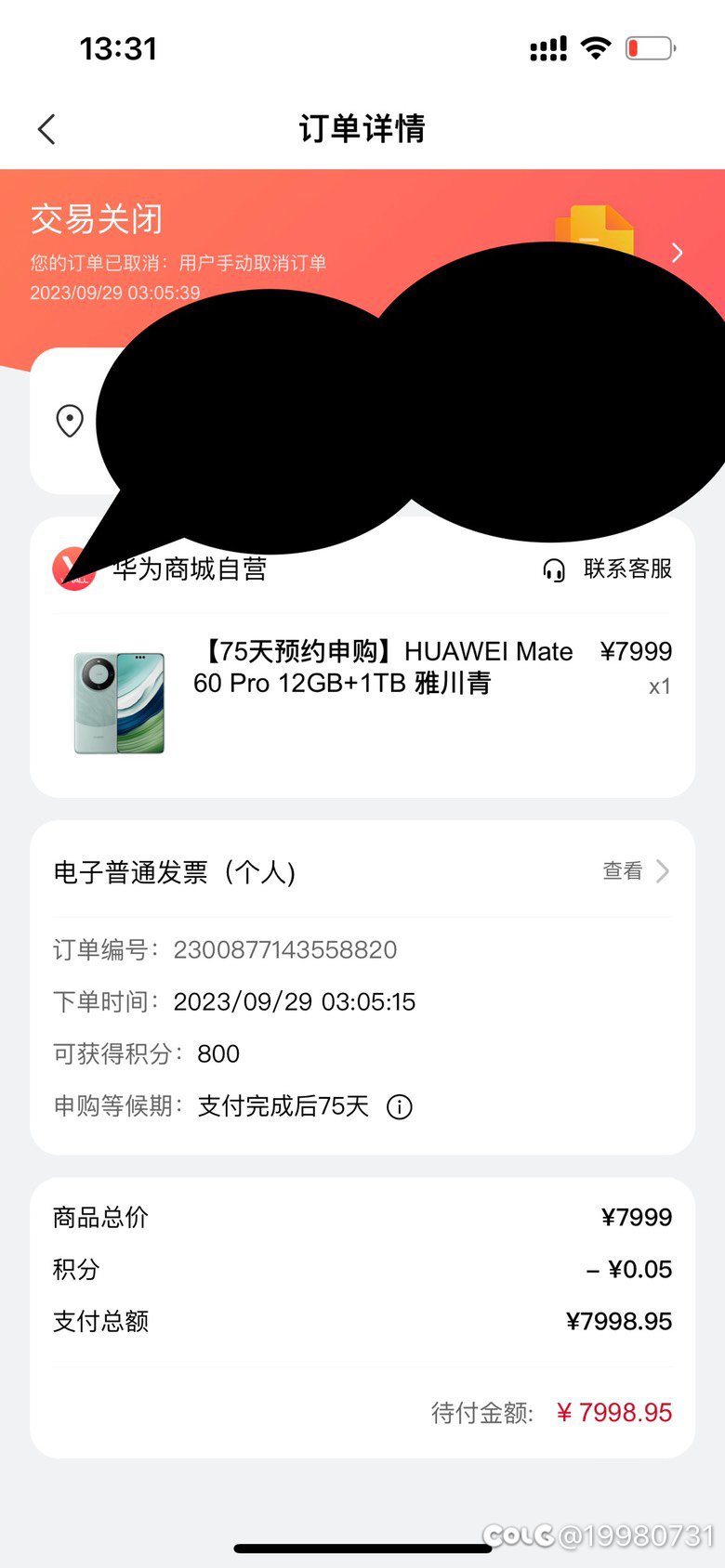Contact customer service via 联系客服
The height and width of the screenshot is (1568, 725).
[608, 568]
